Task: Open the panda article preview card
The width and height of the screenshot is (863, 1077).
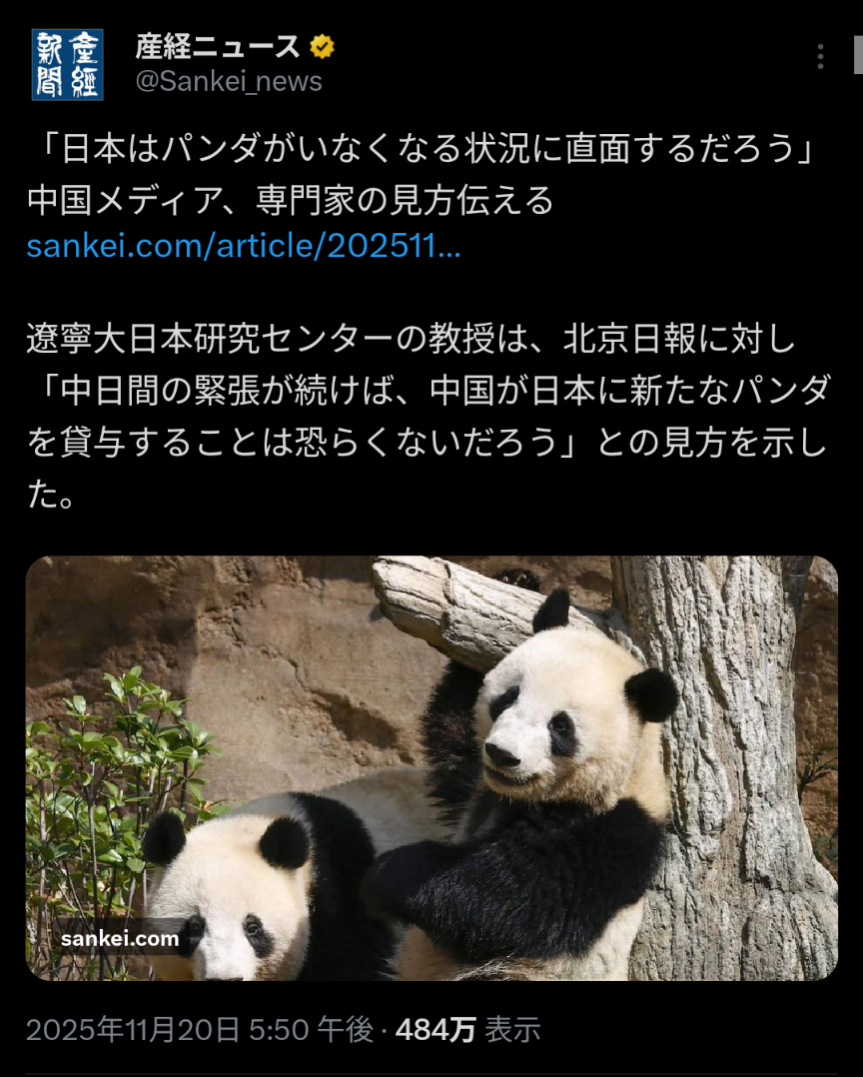Action: point(431,767)
